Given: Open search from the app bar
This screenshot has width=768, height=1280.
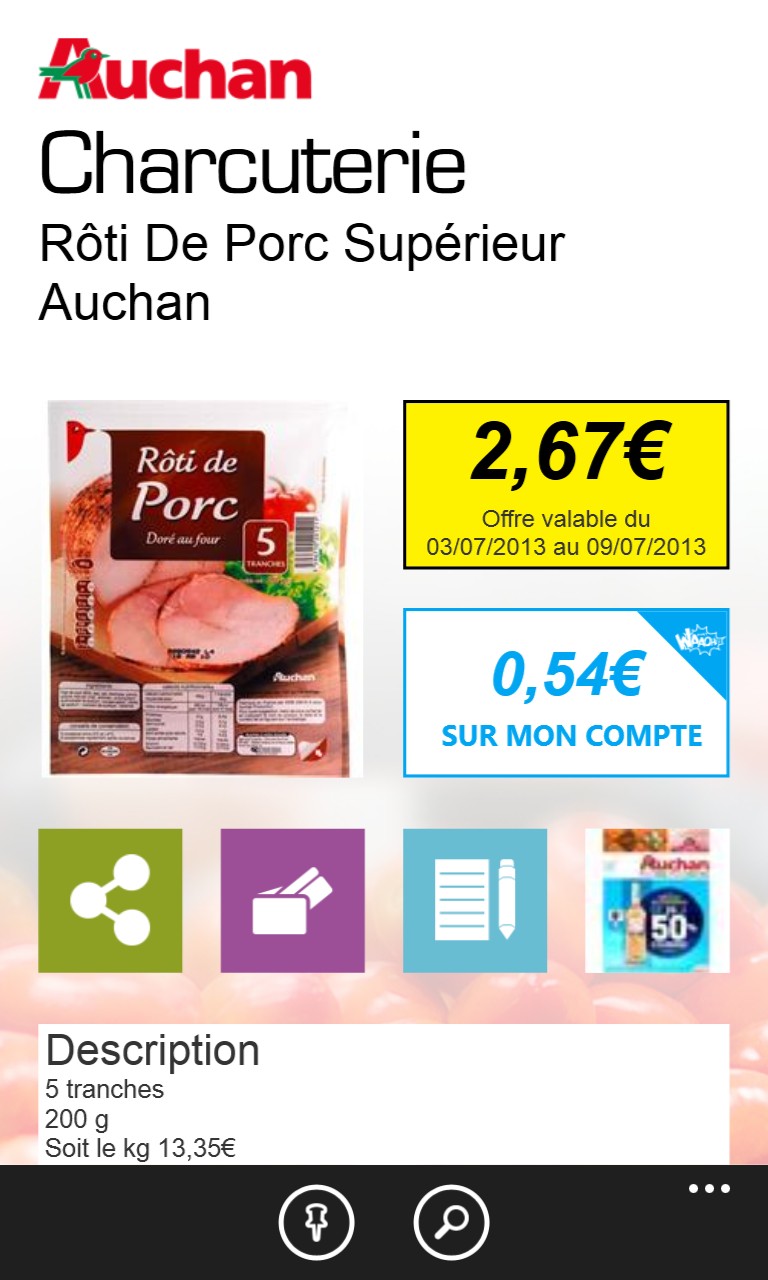Looking at the screenshot, I should [x=451, y=1222].
